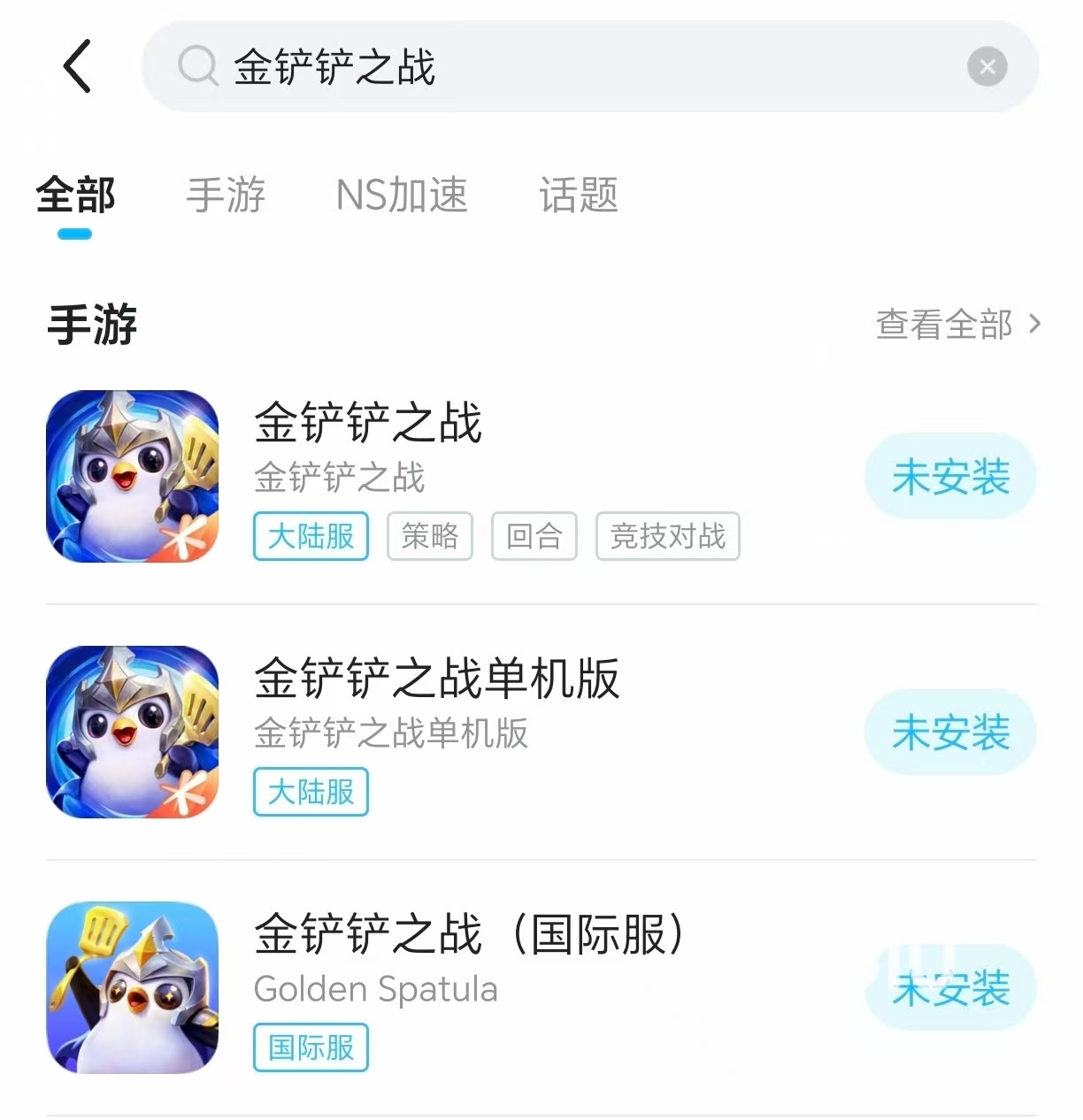1083x1120 pixels.
Task: Open the 话题 tab
Action: tap(579, 196)
